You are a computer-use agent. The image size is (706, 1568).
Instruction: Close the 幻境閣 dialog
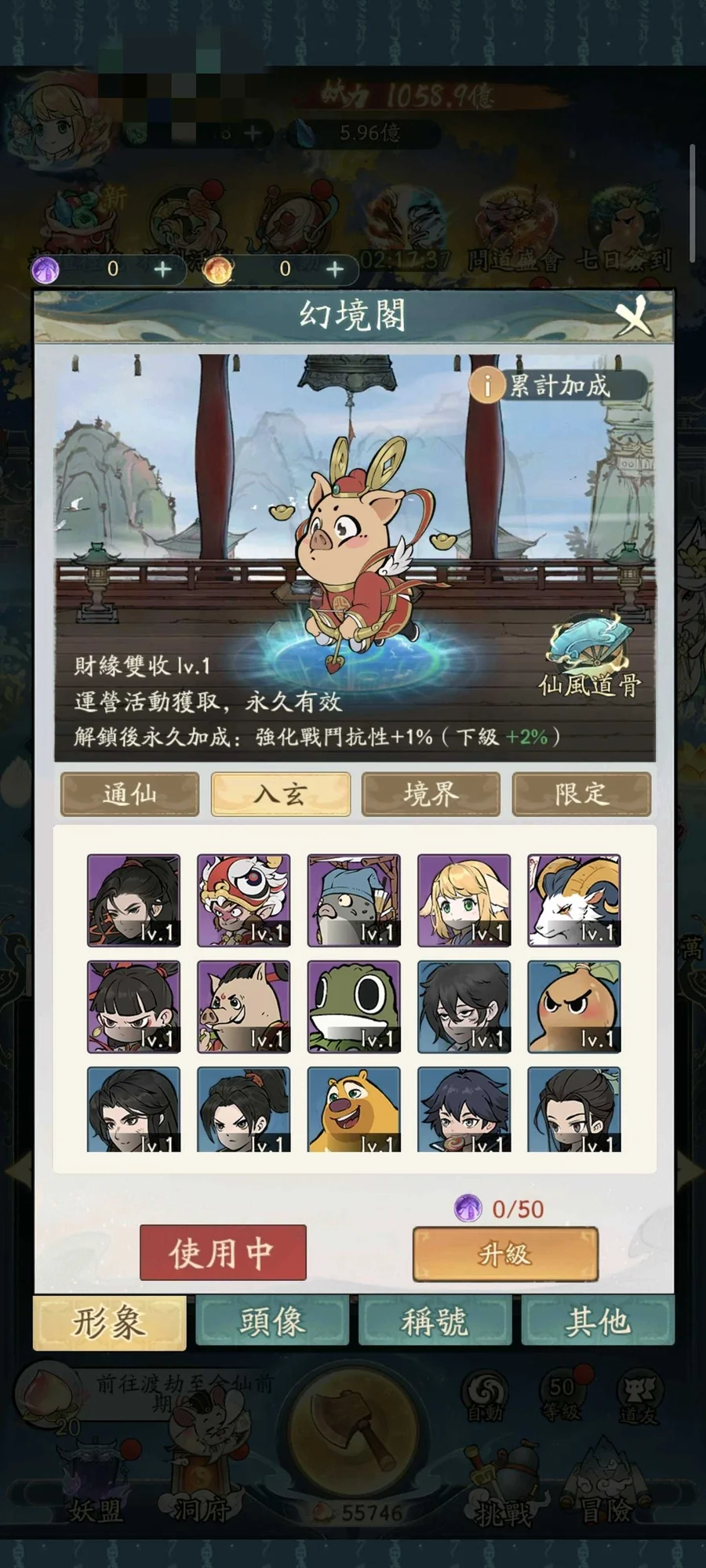[635, 316]
